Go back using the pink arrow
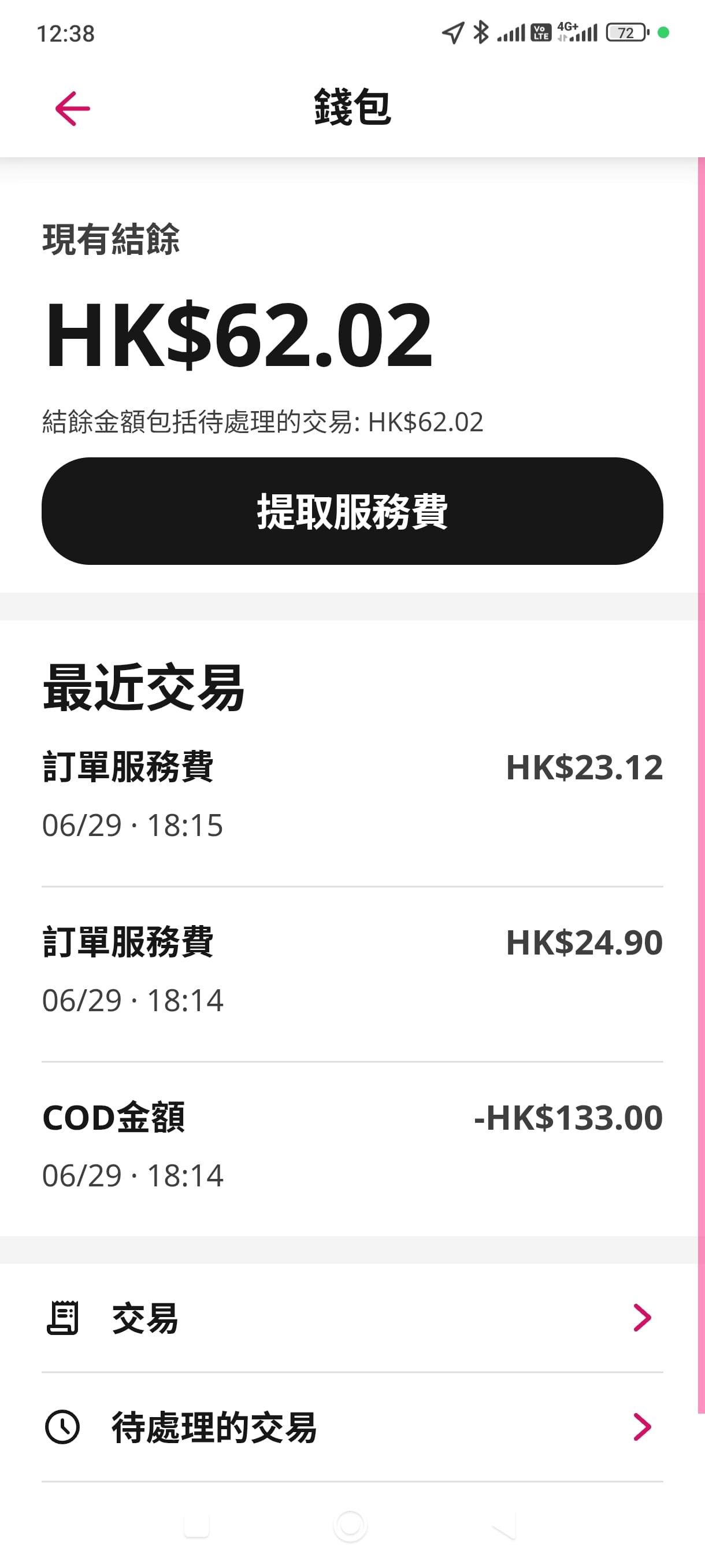Viewport: 705px width, 1568px height. [x=72, y=109]
